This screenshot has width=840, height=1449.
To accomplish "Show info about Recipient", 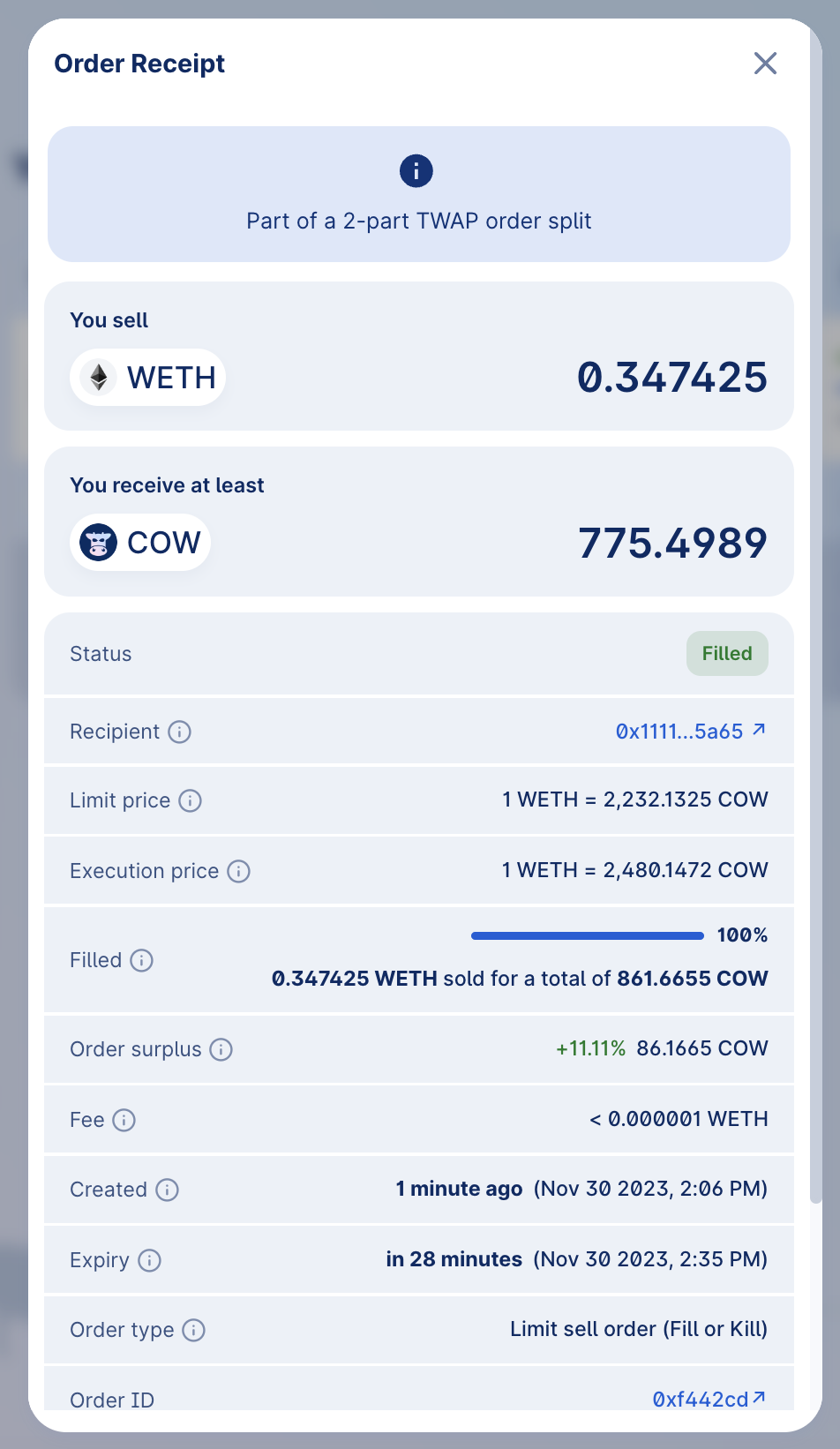I will click(x=179, y=732).
